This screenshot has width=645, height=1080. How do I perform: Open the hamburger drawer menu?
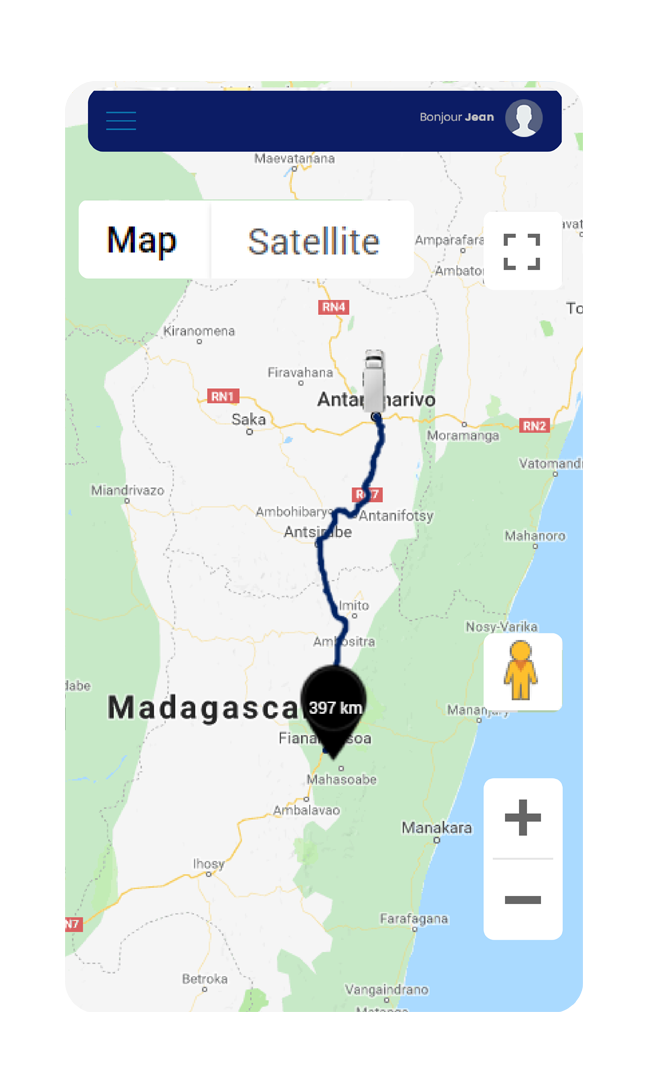point(121,120)
